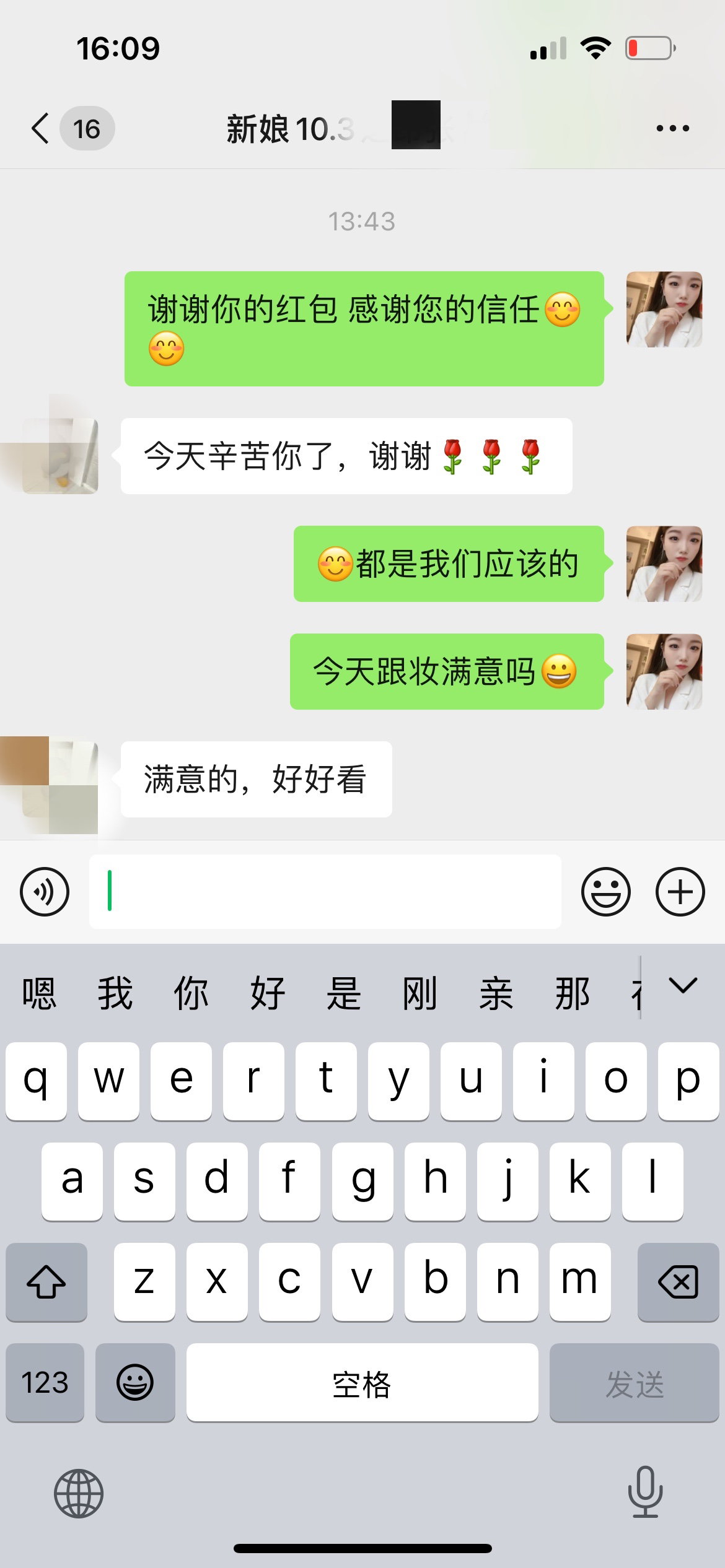
Task: Choose the suggestion 亲
Action: point(496,993)
